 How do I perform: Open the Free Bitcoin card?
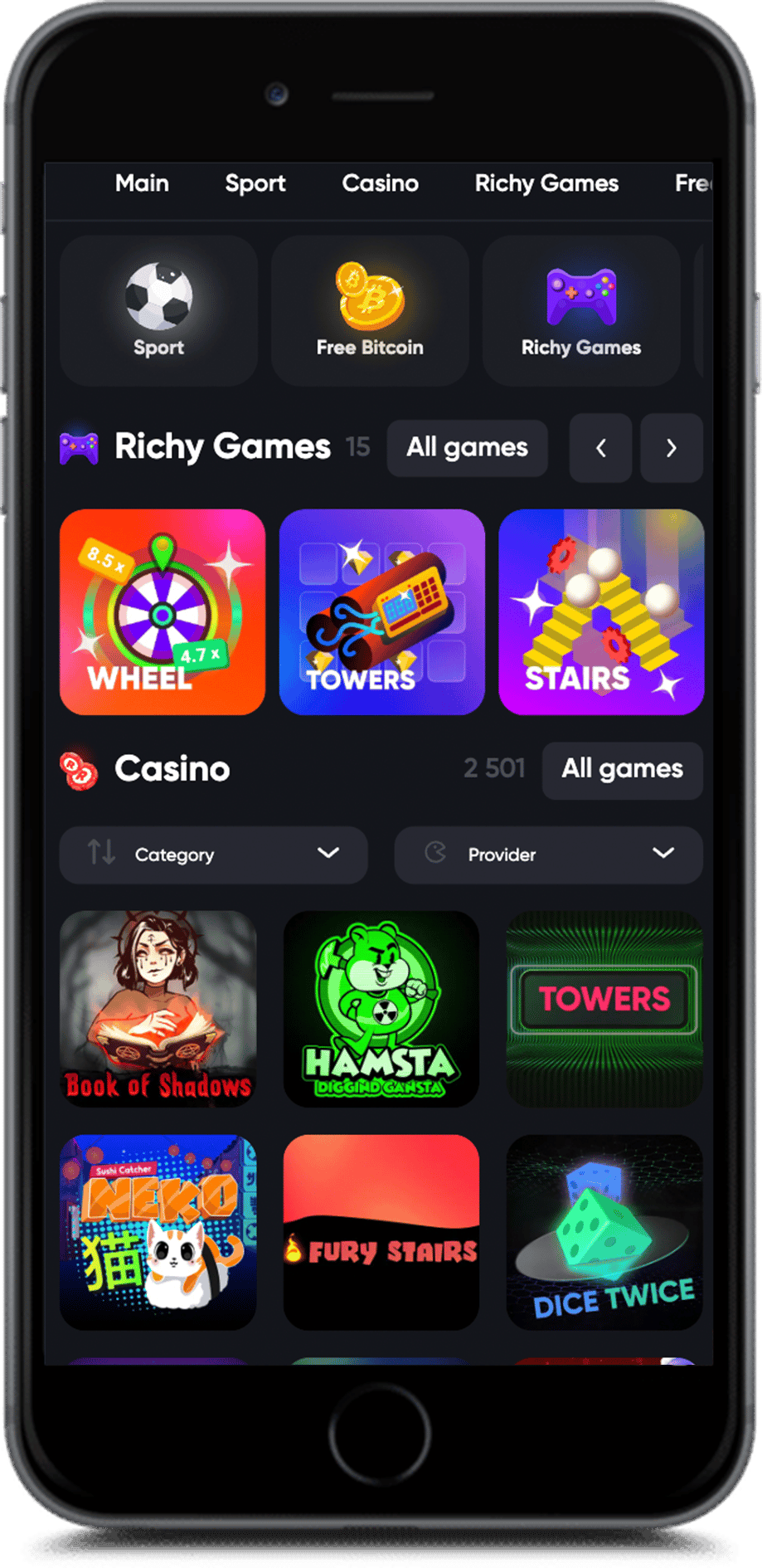(x=370, y=310)
